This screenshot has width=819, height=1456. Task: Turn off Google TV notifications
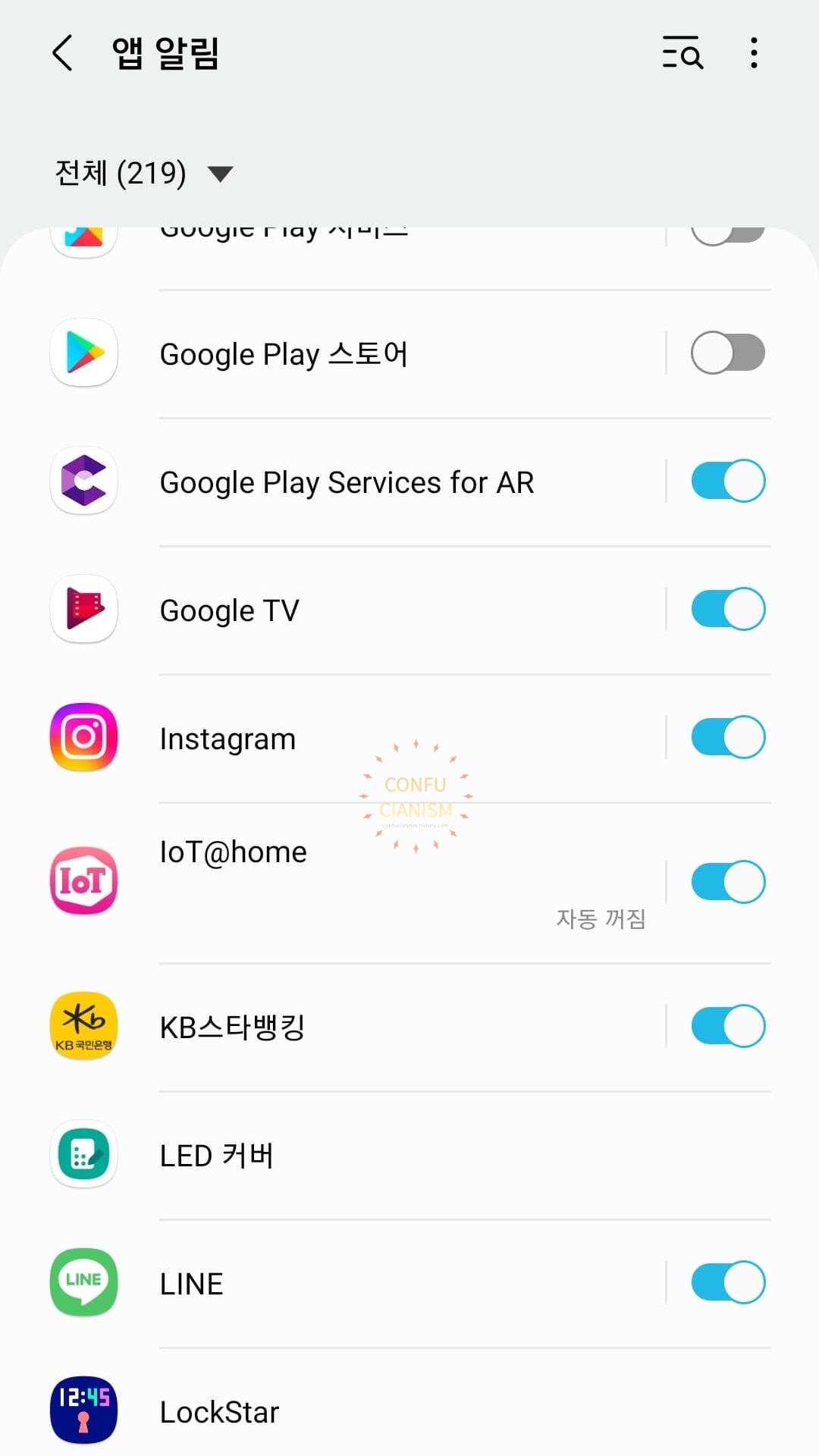coord(728,609)
